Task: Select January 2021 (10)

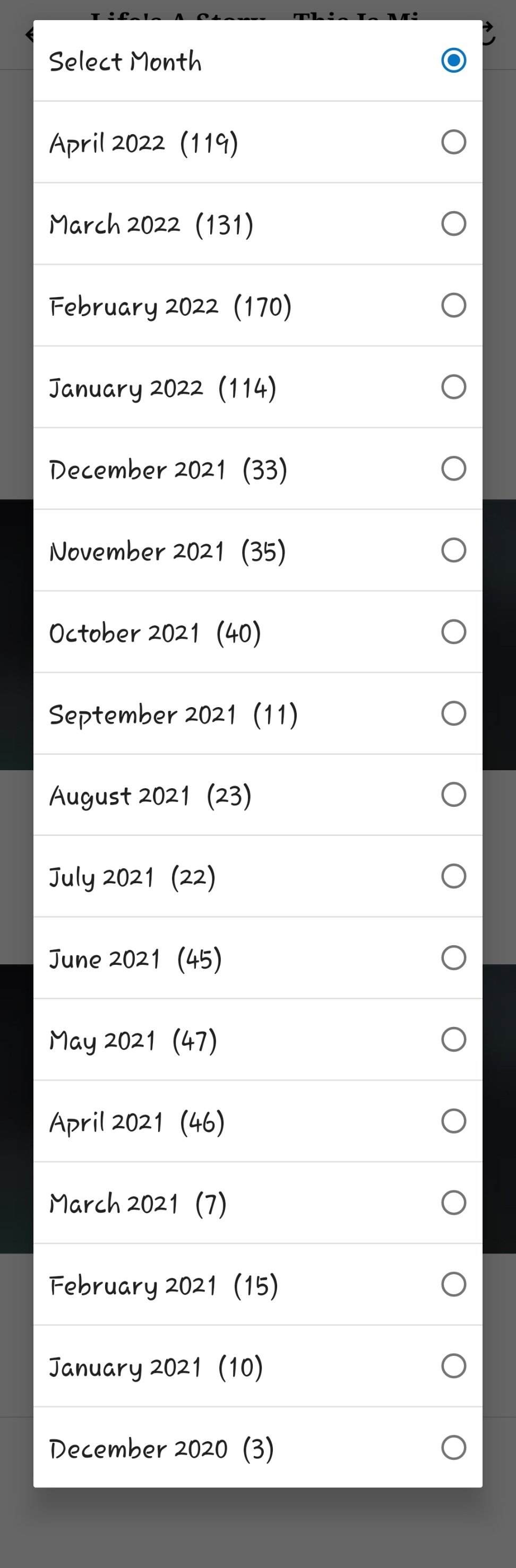Action: point(257,1366)
